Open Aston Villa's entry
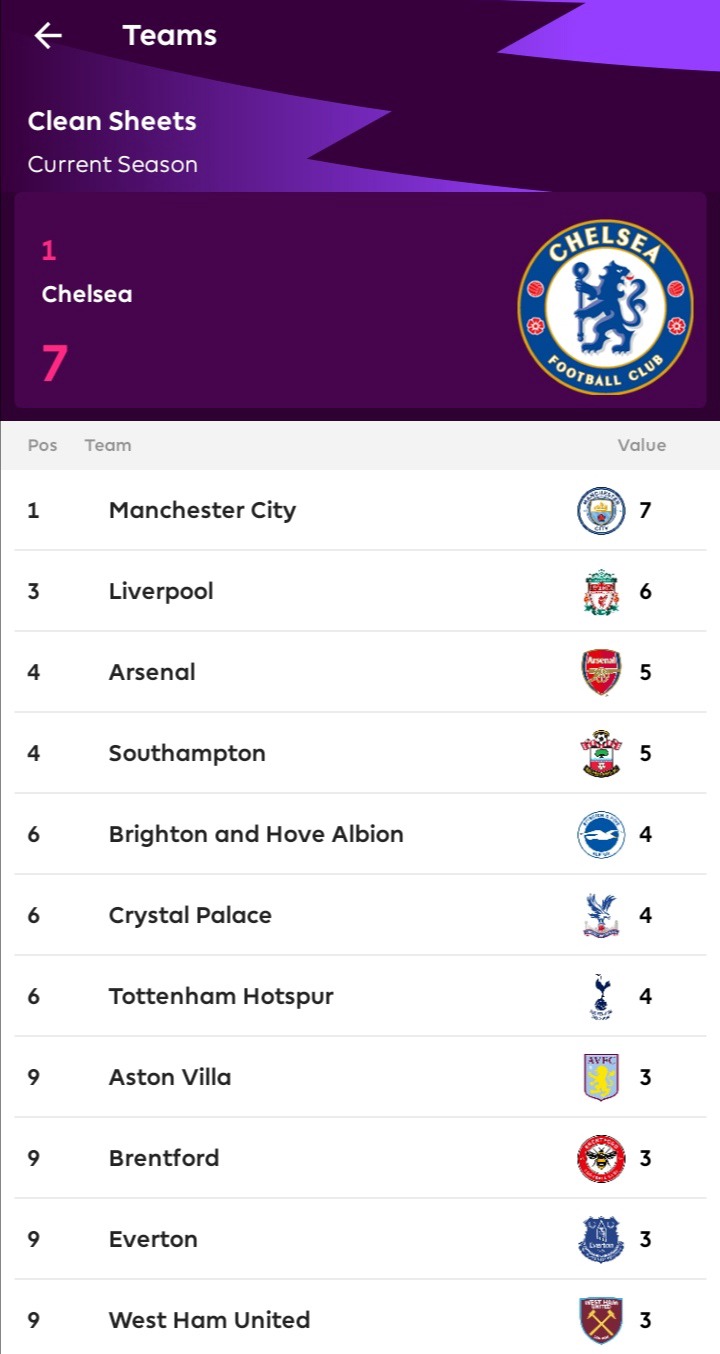Screen dimensions: 720x1354 coord(360,1077)
